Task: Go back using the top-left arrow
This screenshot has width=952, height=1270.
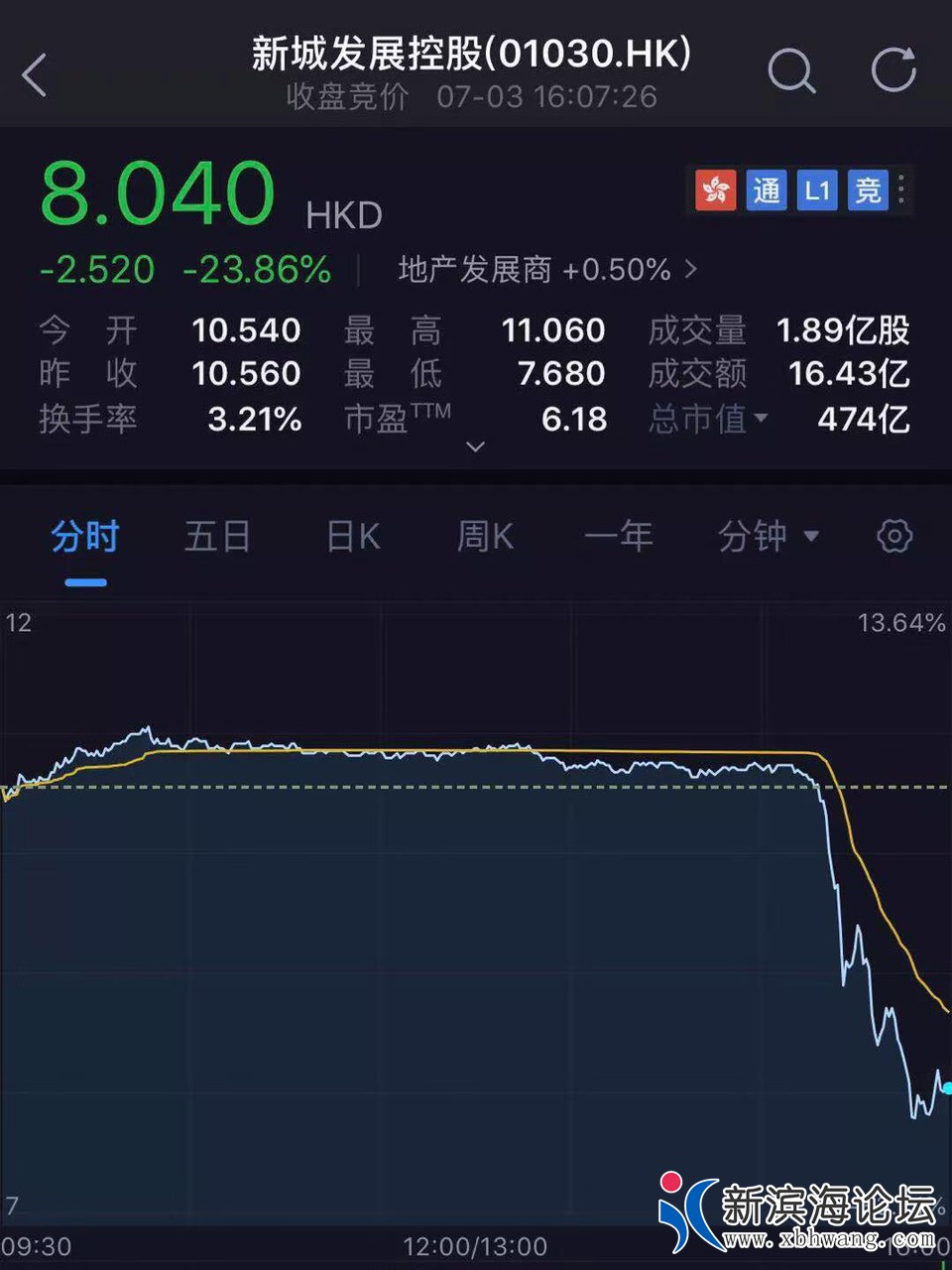Action: coord(36,74)
